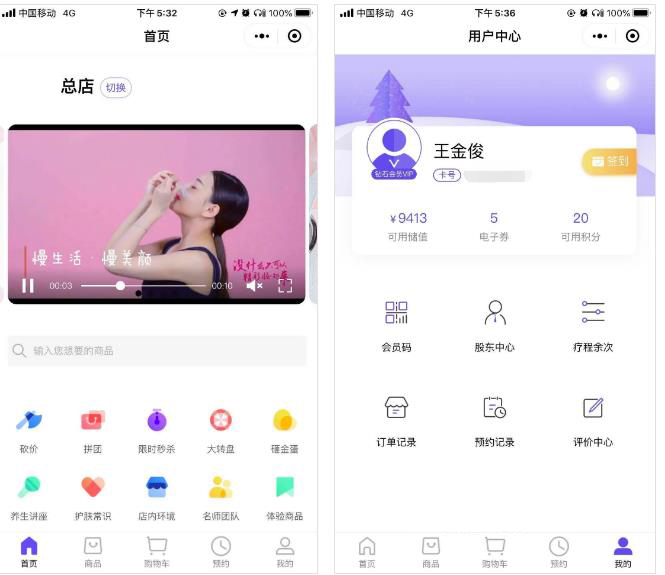Expand the video to fullscreen
Image resolution: width=665 pixels, height=575 pixels.
pyautogui.click(x=285, y=286)
